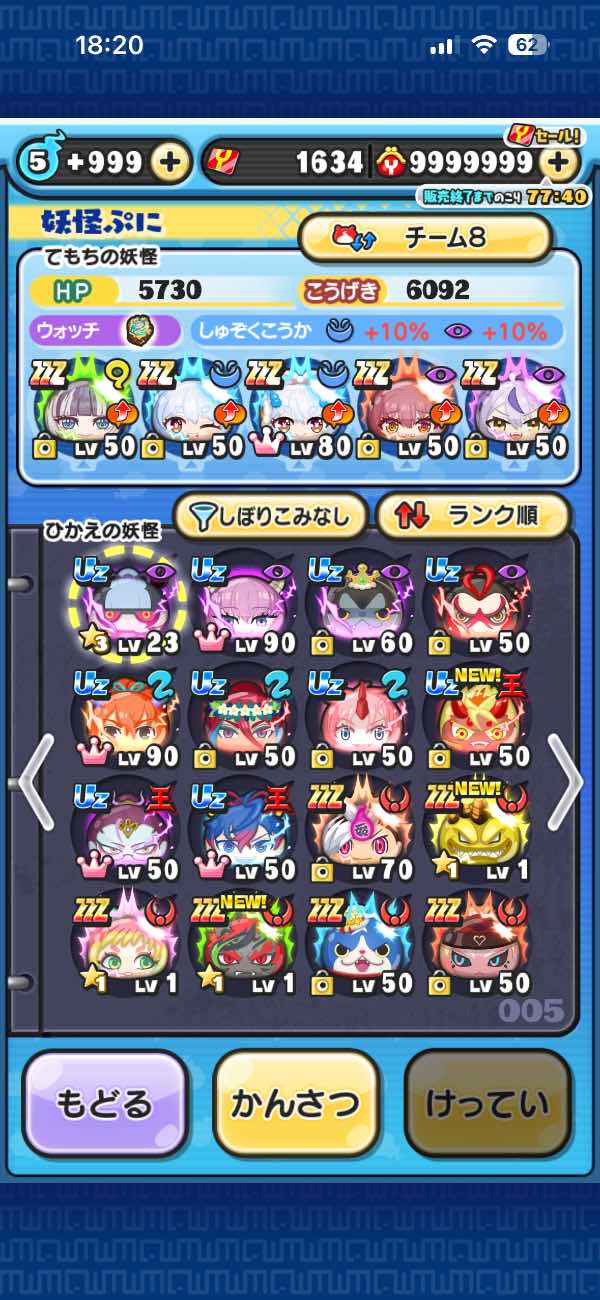Tap the かんさつ observe button

click(x=295, y=1104)
